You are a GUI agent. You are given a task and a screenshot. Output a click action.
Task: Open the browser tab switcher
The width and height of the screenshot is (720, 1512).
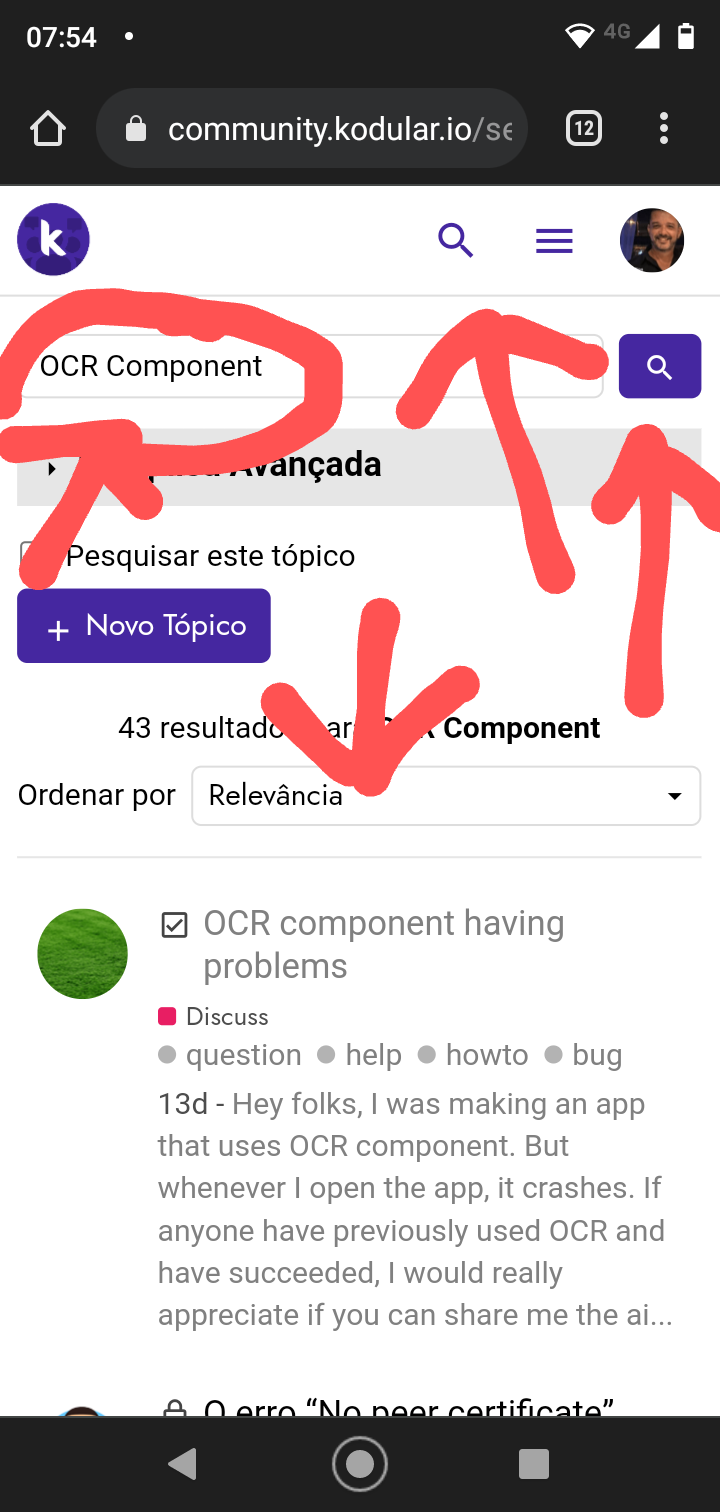[x=584, y=128]
